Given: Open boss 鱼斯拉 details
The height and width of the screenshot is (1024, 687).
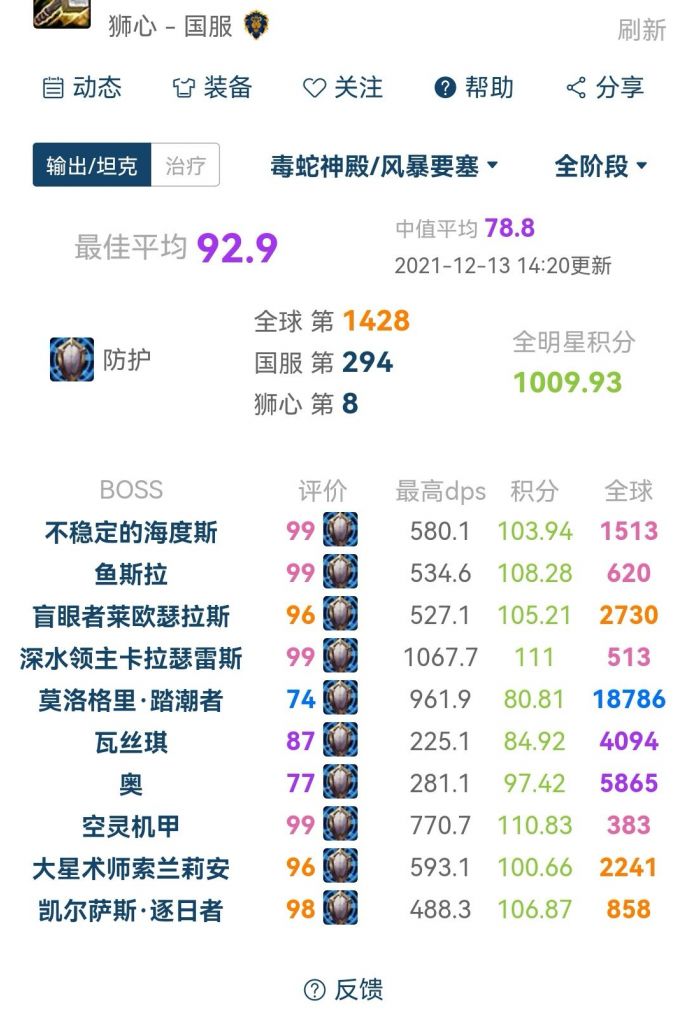Looking at the screenshot, I should click(131, 573).
